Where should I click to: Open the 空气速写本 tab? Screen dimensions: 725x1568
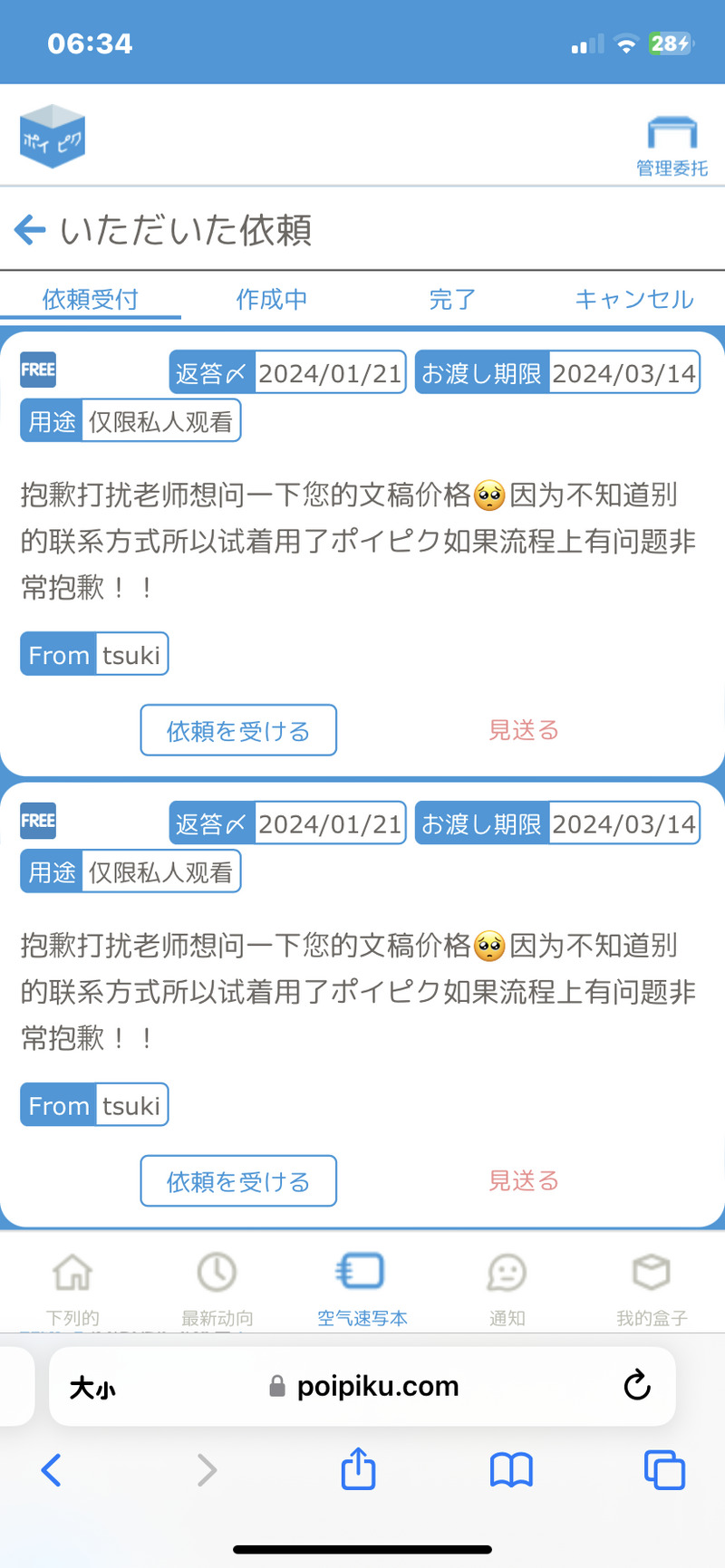[362, 1286]
